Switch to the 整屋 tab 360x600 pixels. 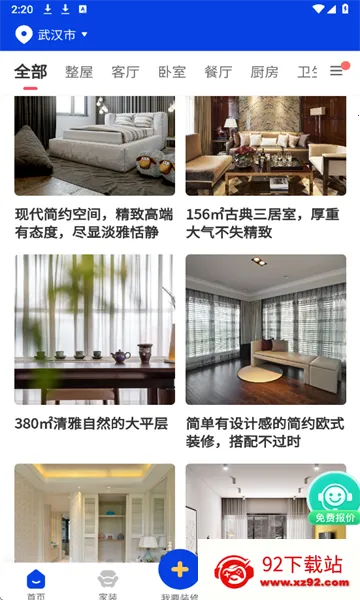(79, 72)
